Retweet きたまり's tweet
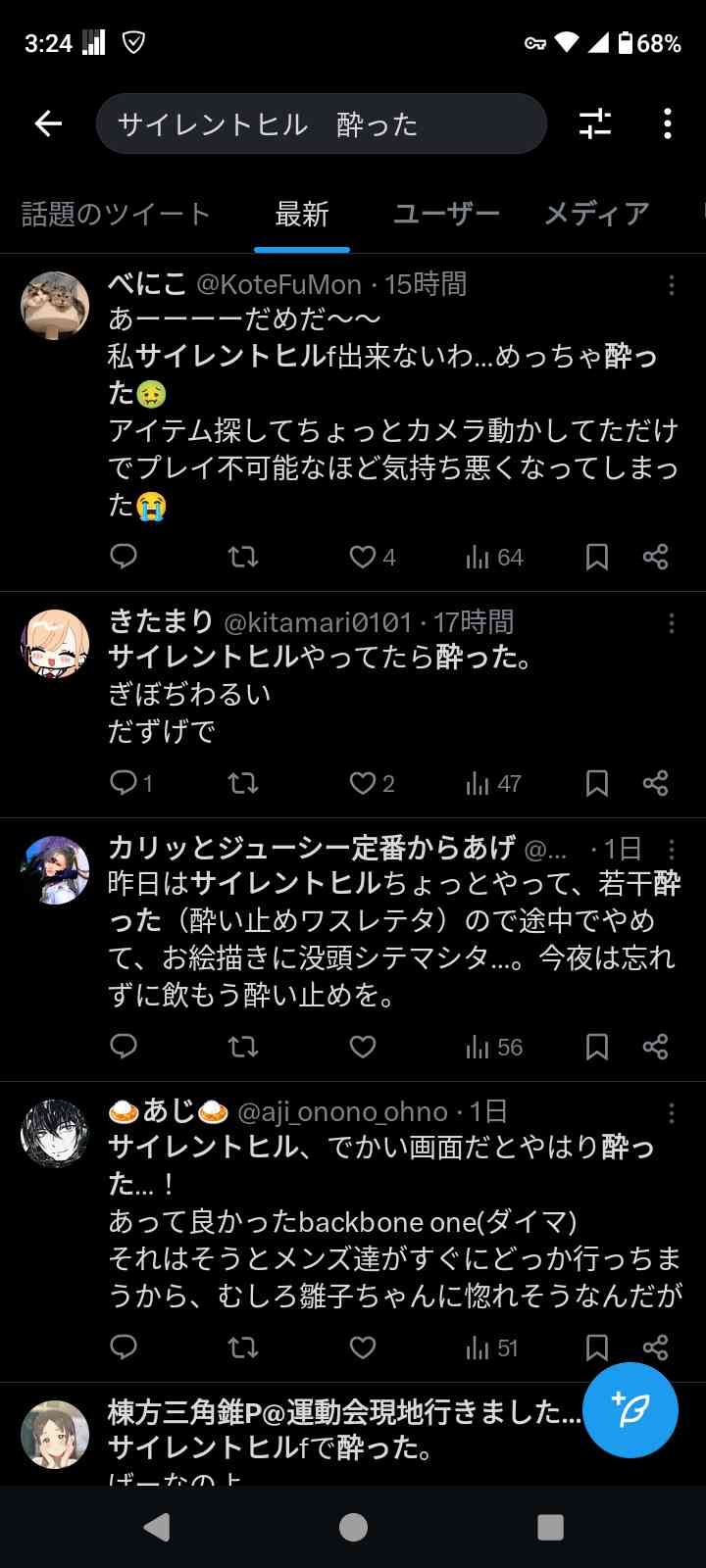Screen dimensions: 706x1568 (x=242, y=783)
